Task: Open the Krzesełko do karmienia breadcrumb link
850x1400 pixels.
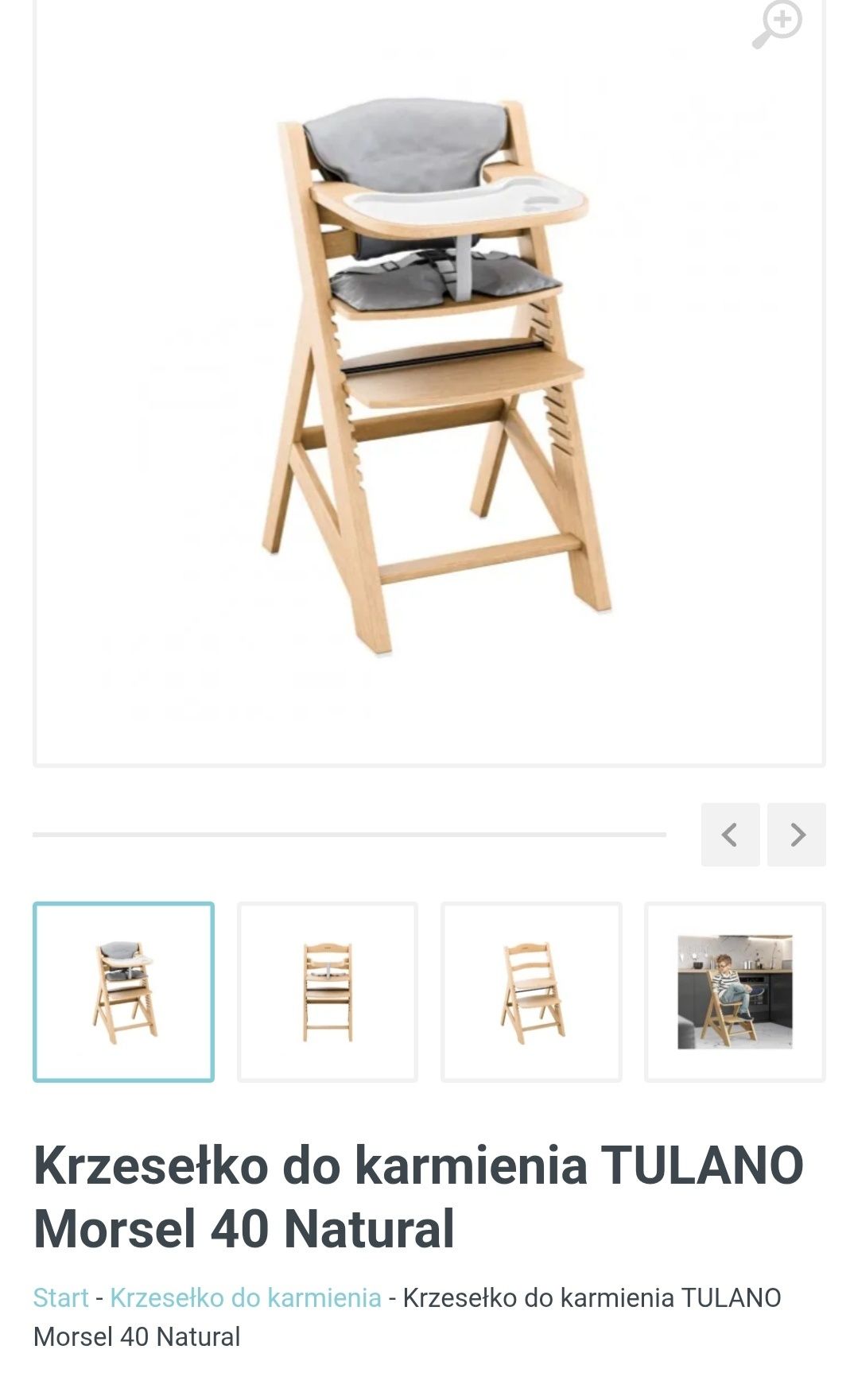Action: point(246,1298)
